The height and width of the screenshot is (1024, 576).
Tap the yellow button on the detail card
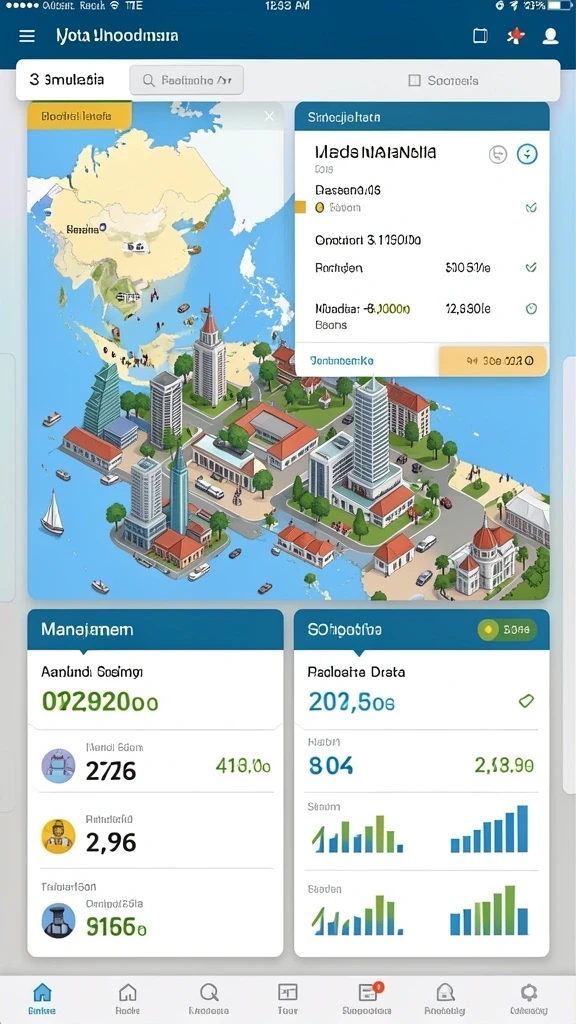pos(493,360)
